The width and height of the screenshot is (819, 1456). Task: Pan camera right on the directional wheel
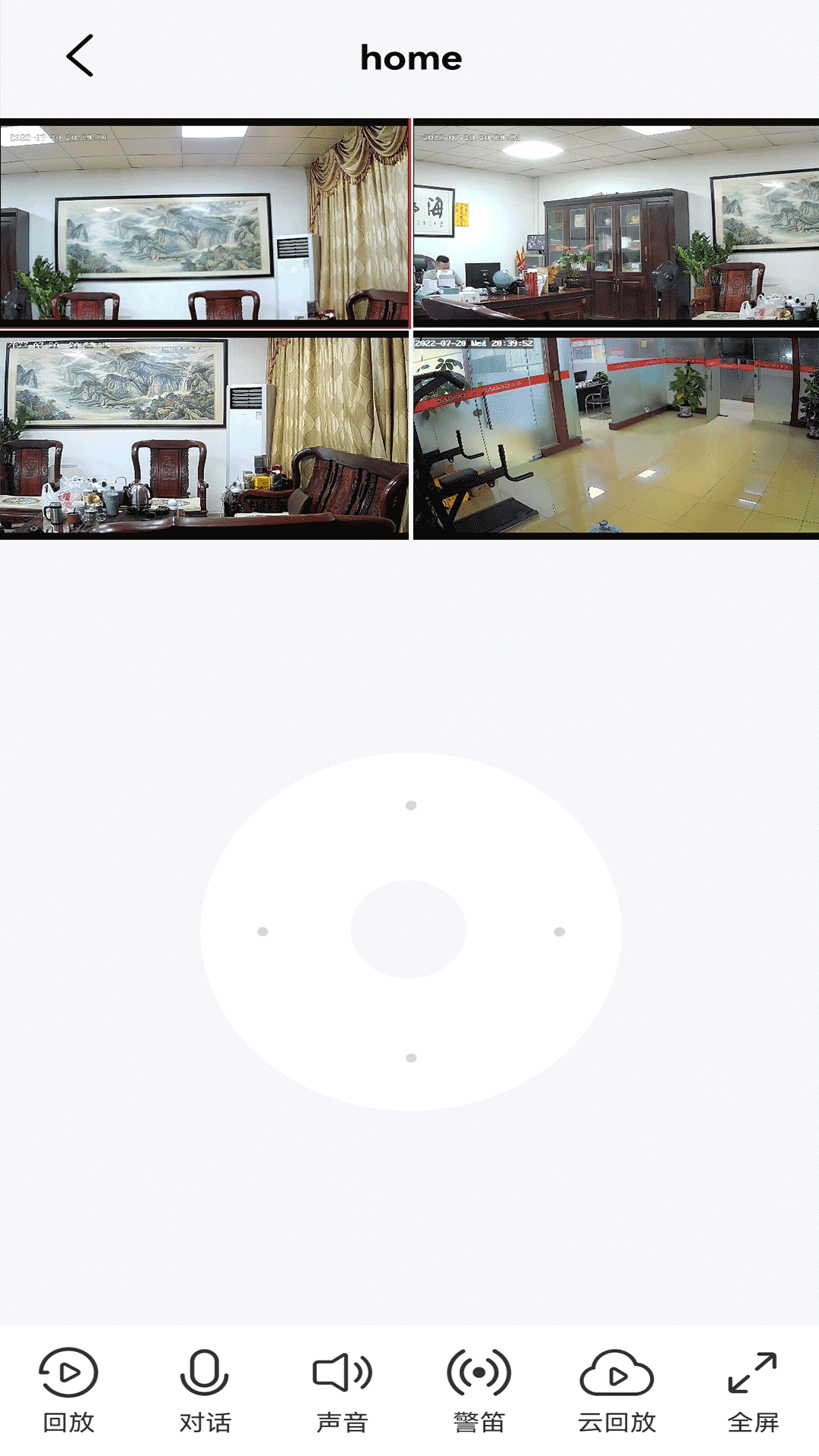point(560,933)
